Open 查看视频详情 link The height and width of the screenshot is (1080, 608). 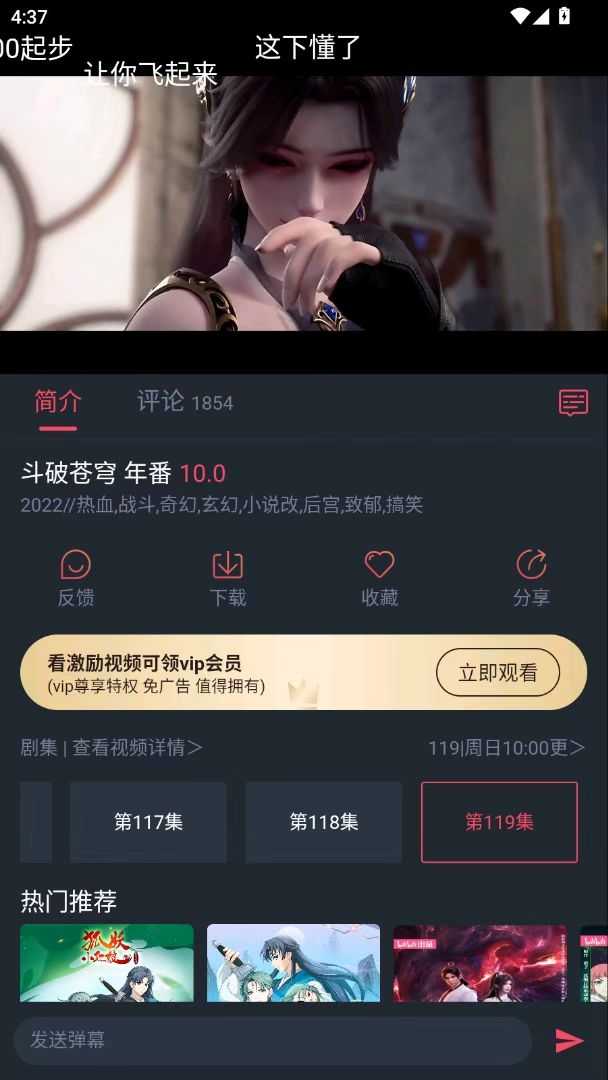click(137, 747)
